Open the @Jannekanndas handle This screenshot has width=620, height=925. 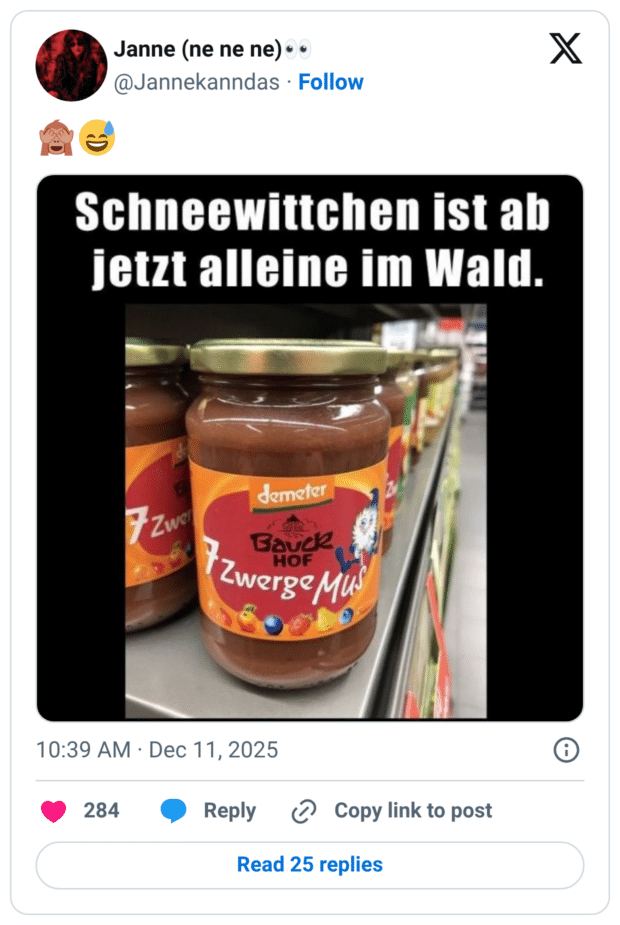click(x=197, y=82)
